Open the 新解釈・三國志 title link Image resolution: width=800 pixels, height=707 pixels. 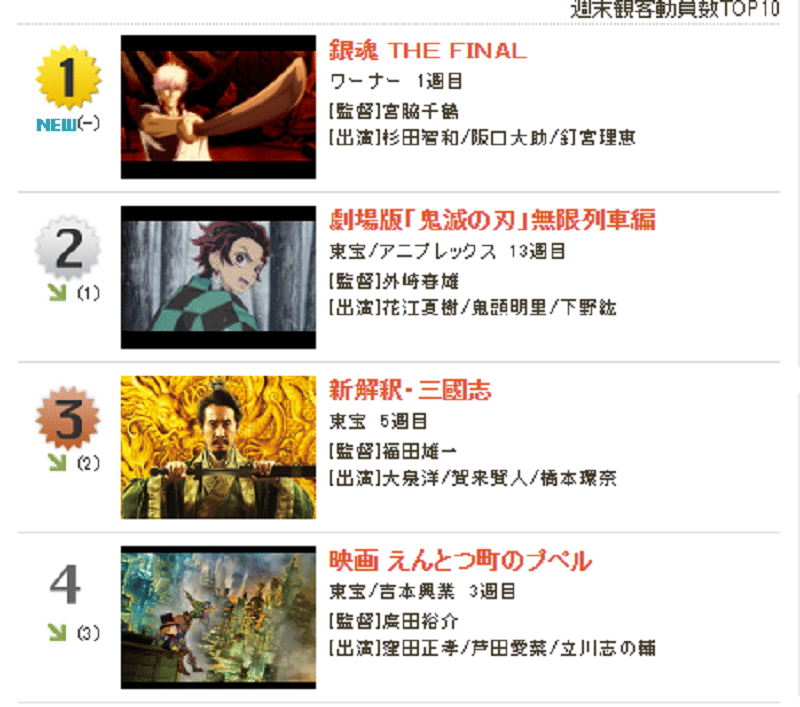click(x=410, y=390)
